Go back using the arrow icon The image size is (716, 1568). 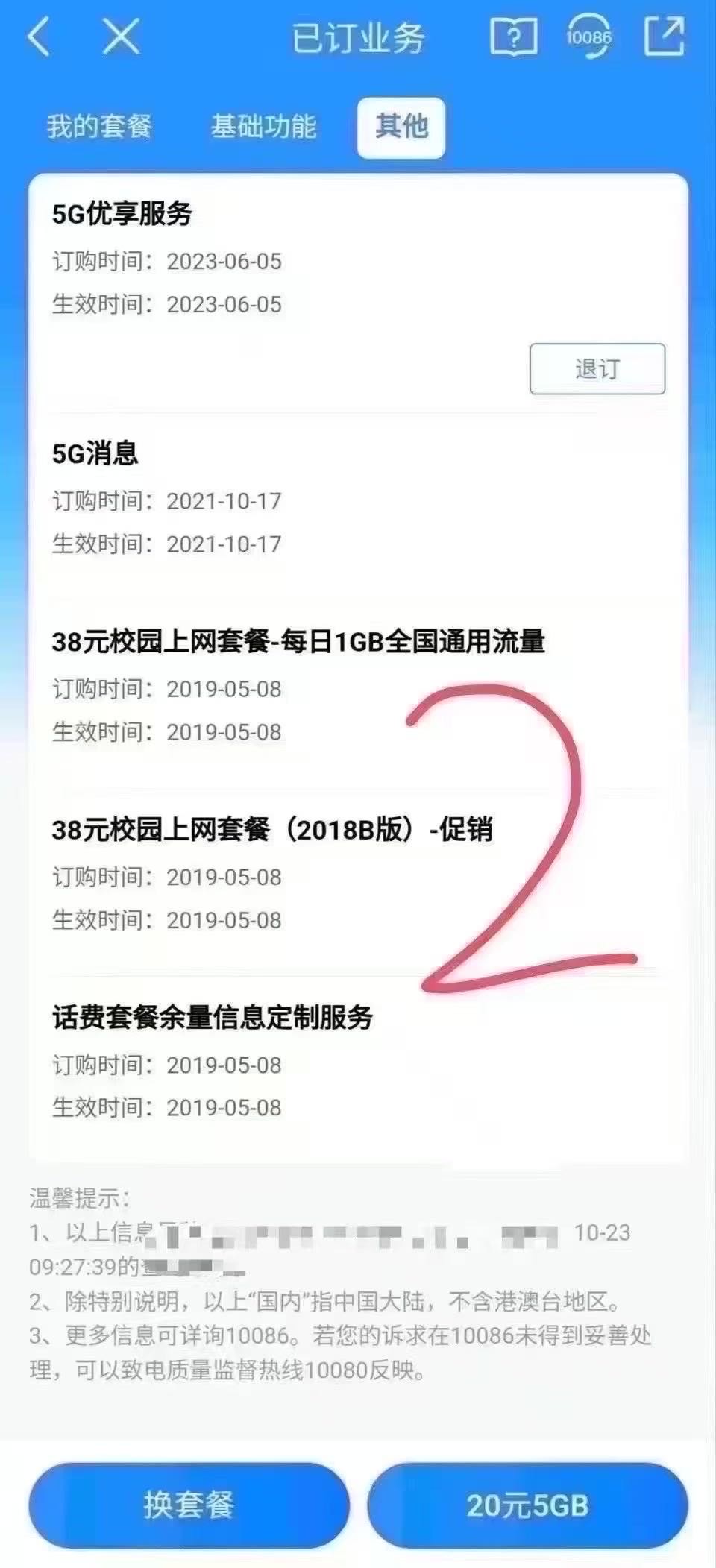[x=39, y=37]
